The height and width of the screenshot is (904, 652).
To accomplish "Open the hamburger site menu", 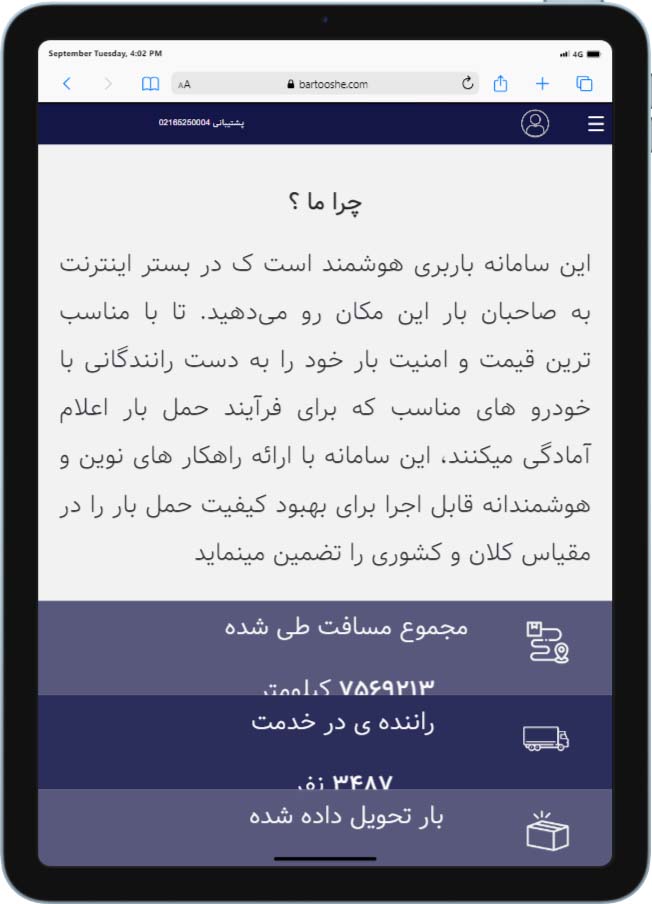I will point(596,123).
